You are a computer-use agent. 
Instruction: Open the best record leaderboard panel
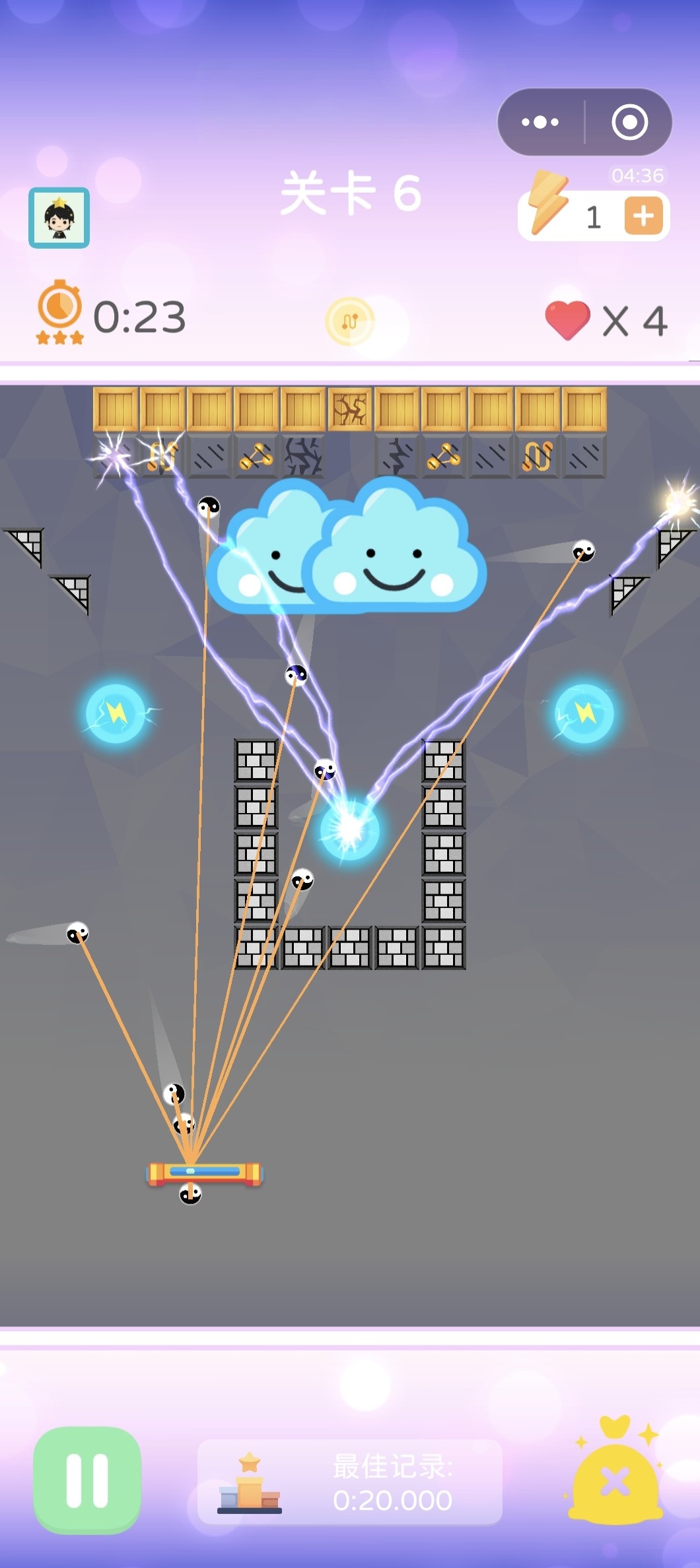(x=349, y=1482)
